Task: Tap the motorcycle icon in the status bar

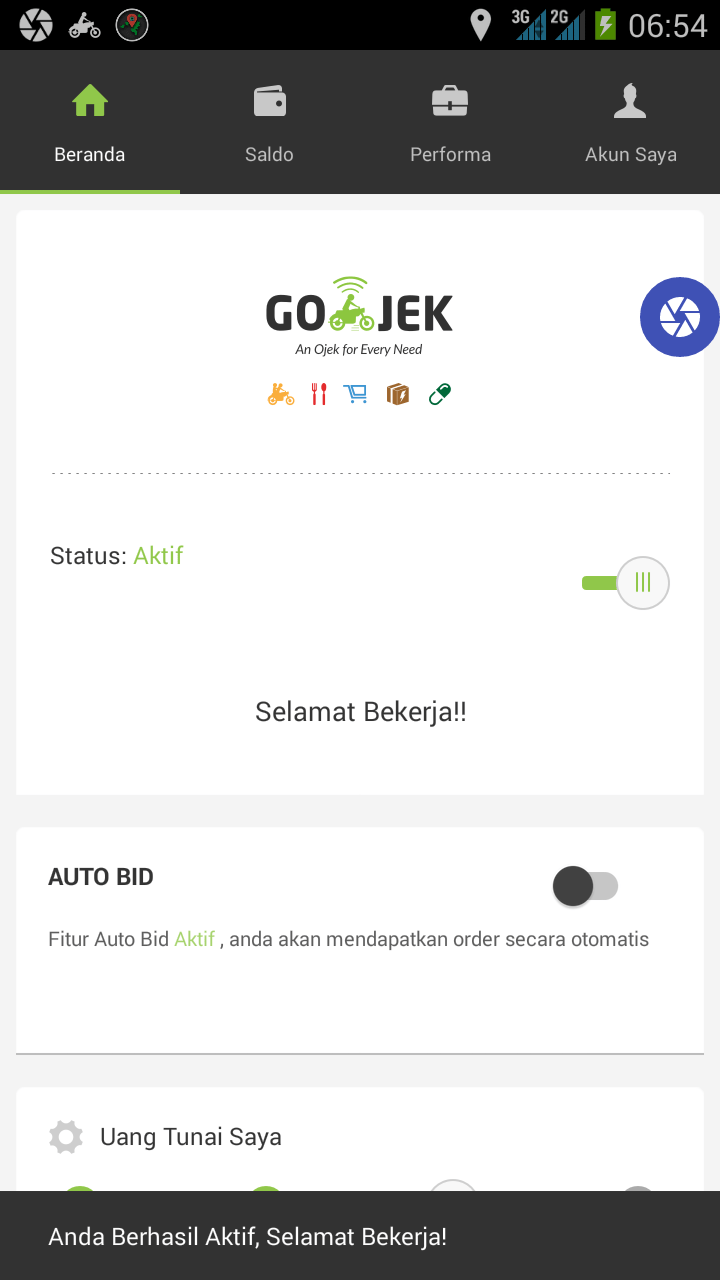Action: tap(84, 24)
